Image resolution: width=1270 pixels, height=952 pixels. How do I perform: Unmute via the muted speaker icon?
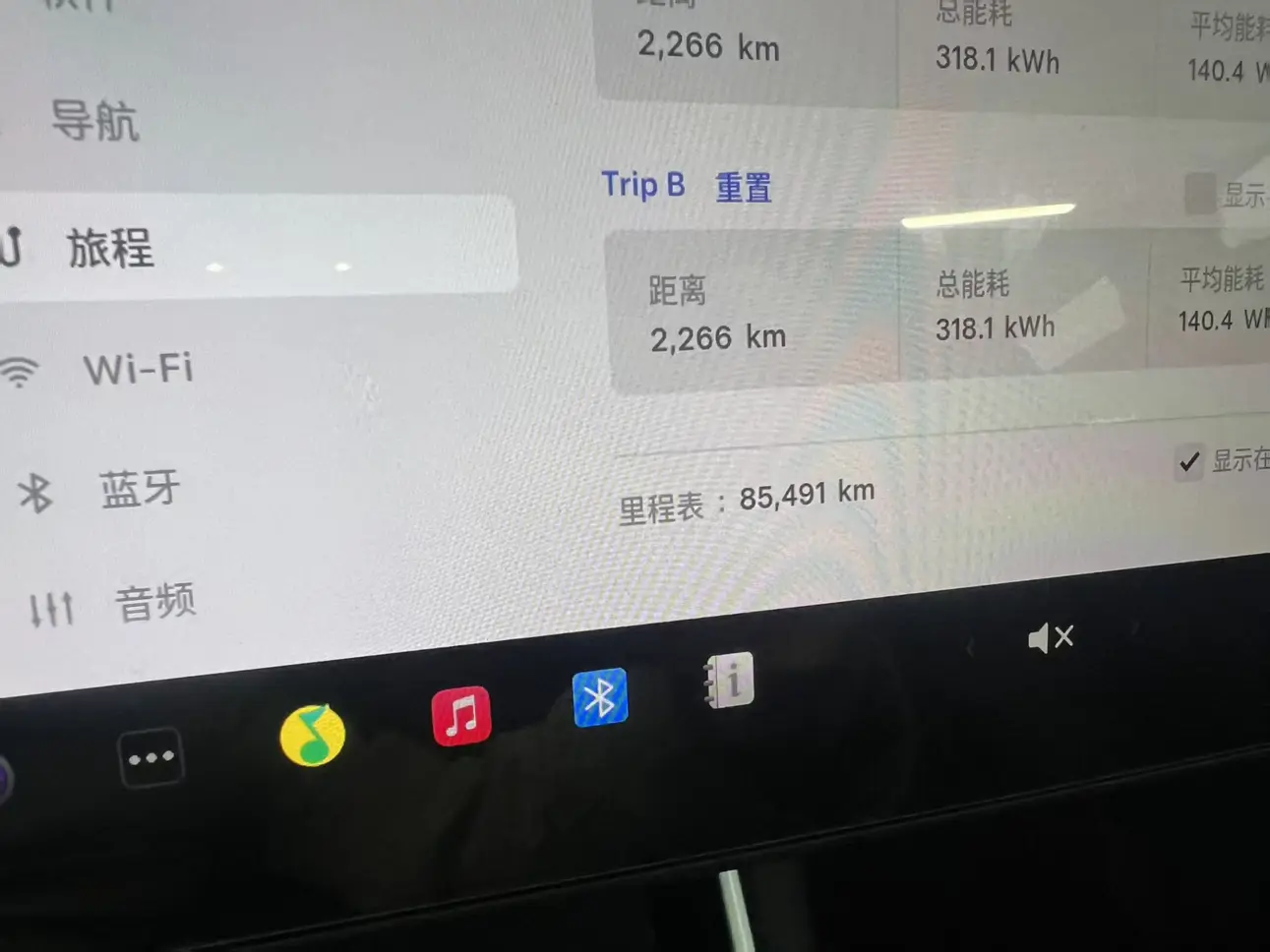(1050, 638)
